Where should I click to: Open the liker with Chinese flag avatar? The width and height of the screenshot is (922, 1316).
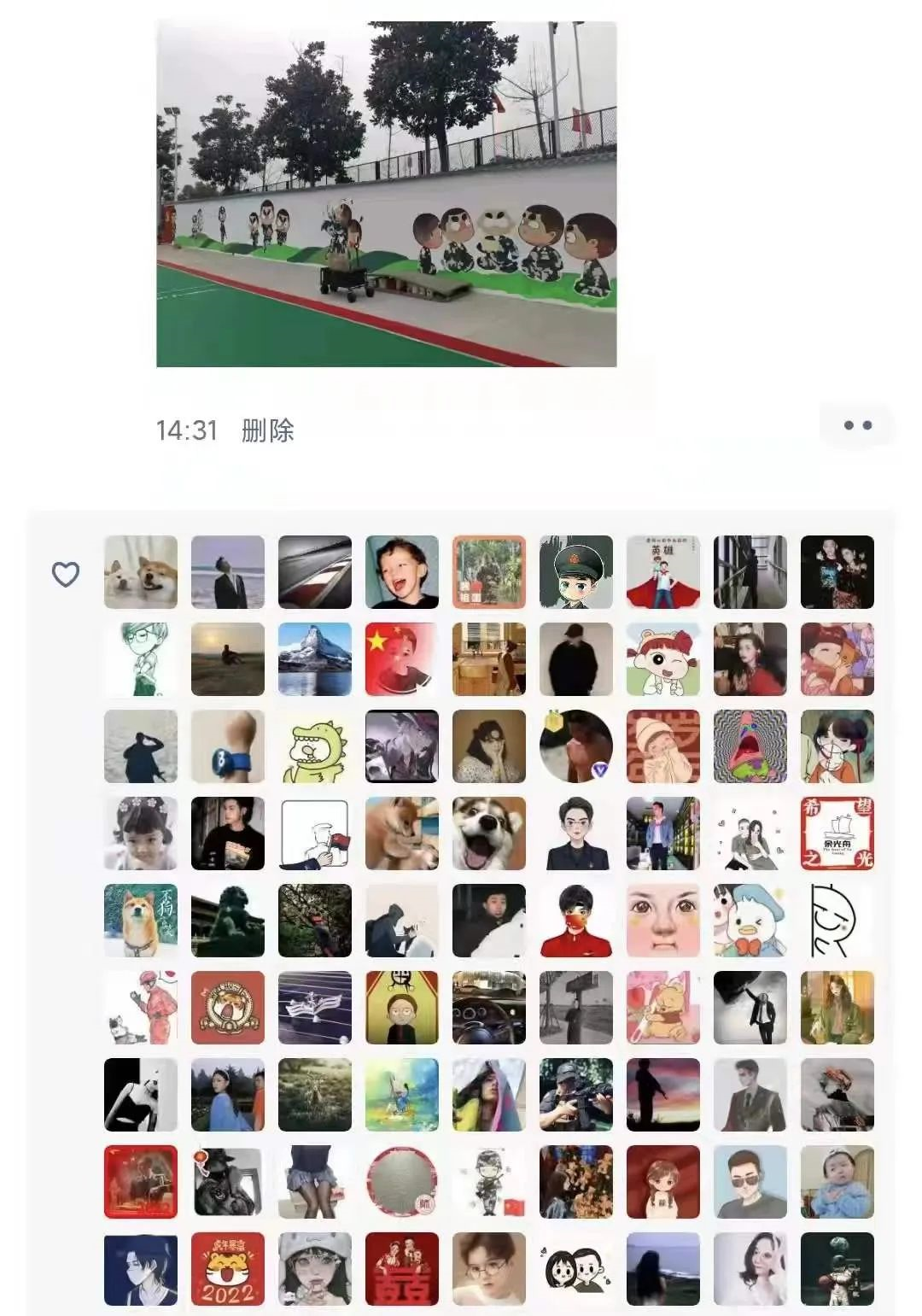(x=402, y=659)
